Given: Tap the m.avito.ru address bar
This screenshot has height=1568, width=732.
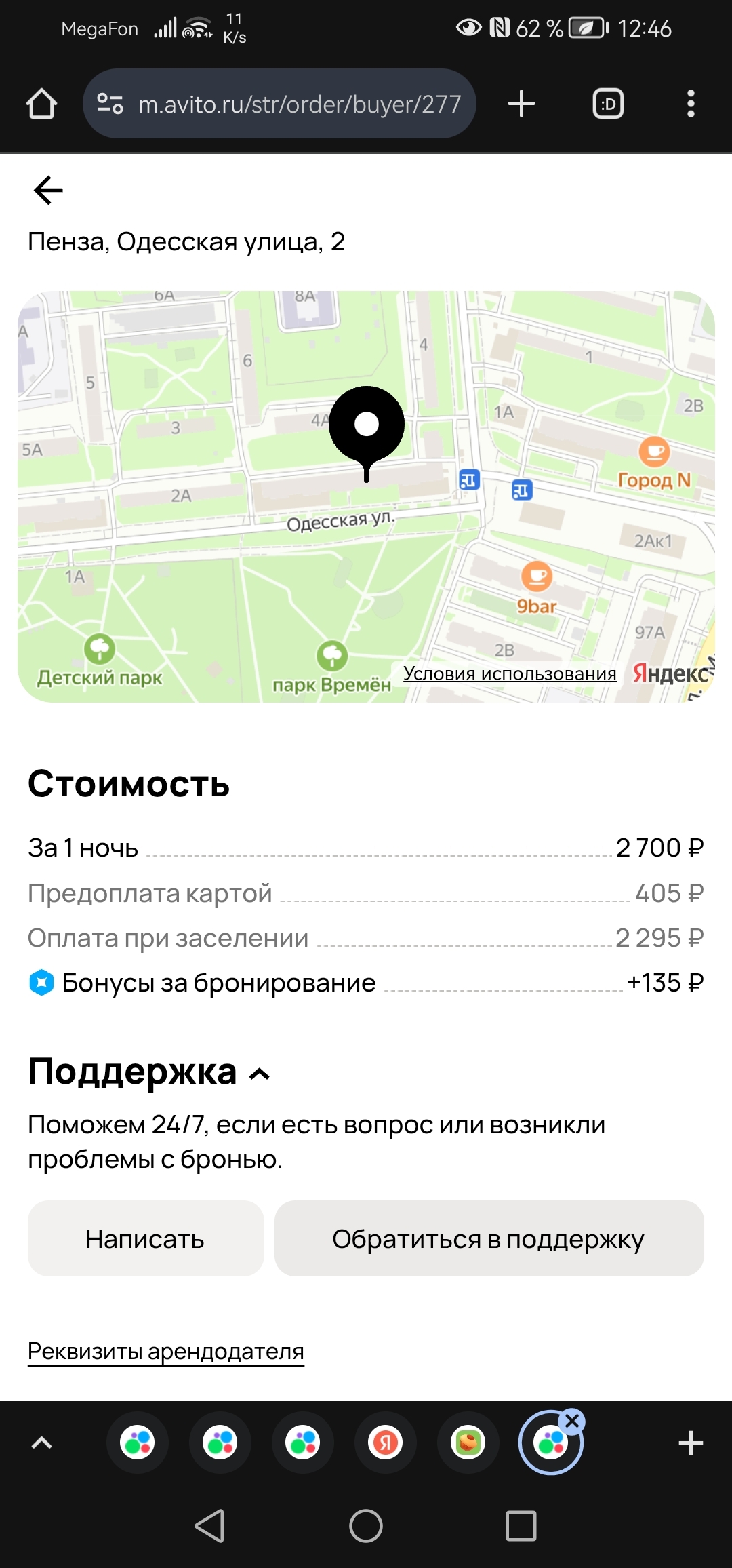Looking at the screenshot, I should 298,104.
